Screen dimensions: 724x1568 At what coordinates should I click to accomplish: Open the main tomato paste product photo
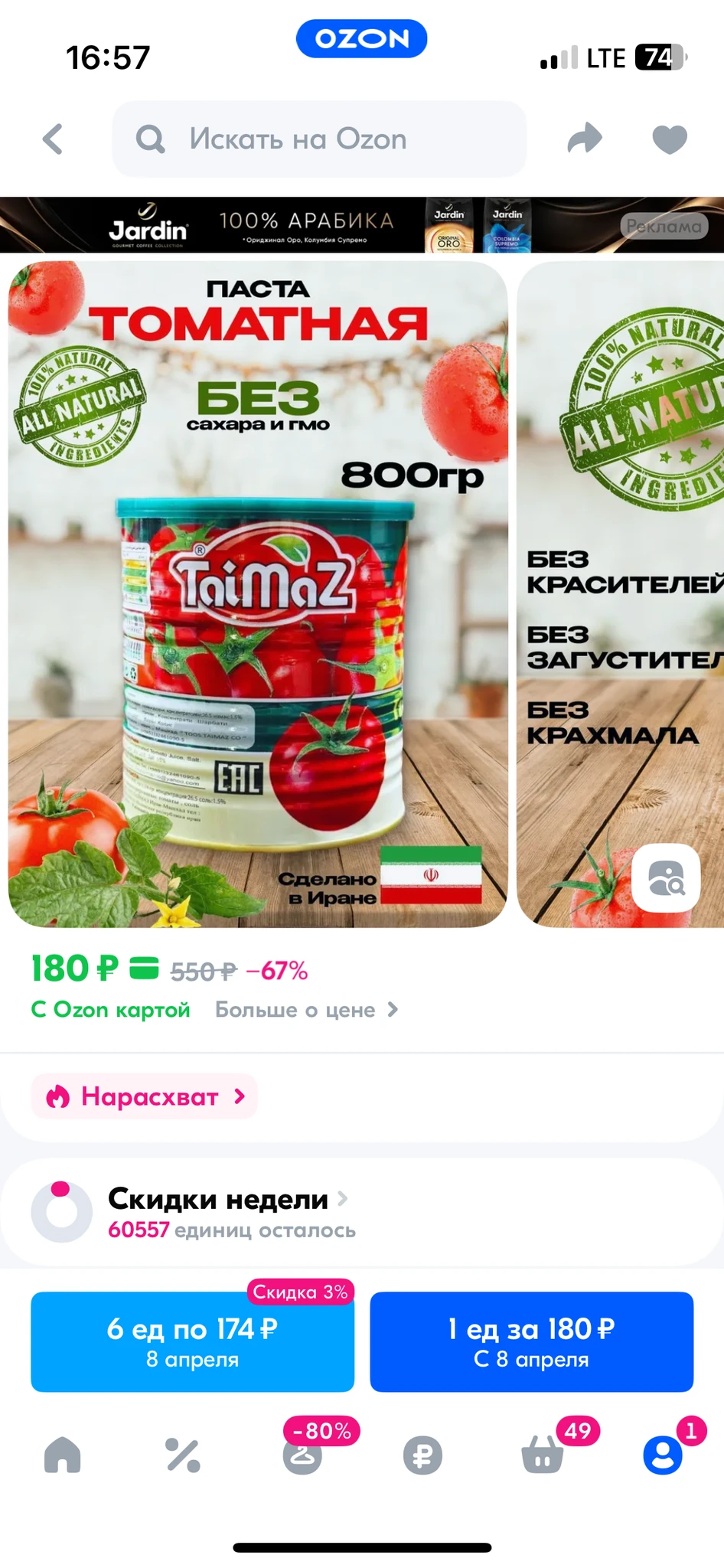tap(258, 594)
